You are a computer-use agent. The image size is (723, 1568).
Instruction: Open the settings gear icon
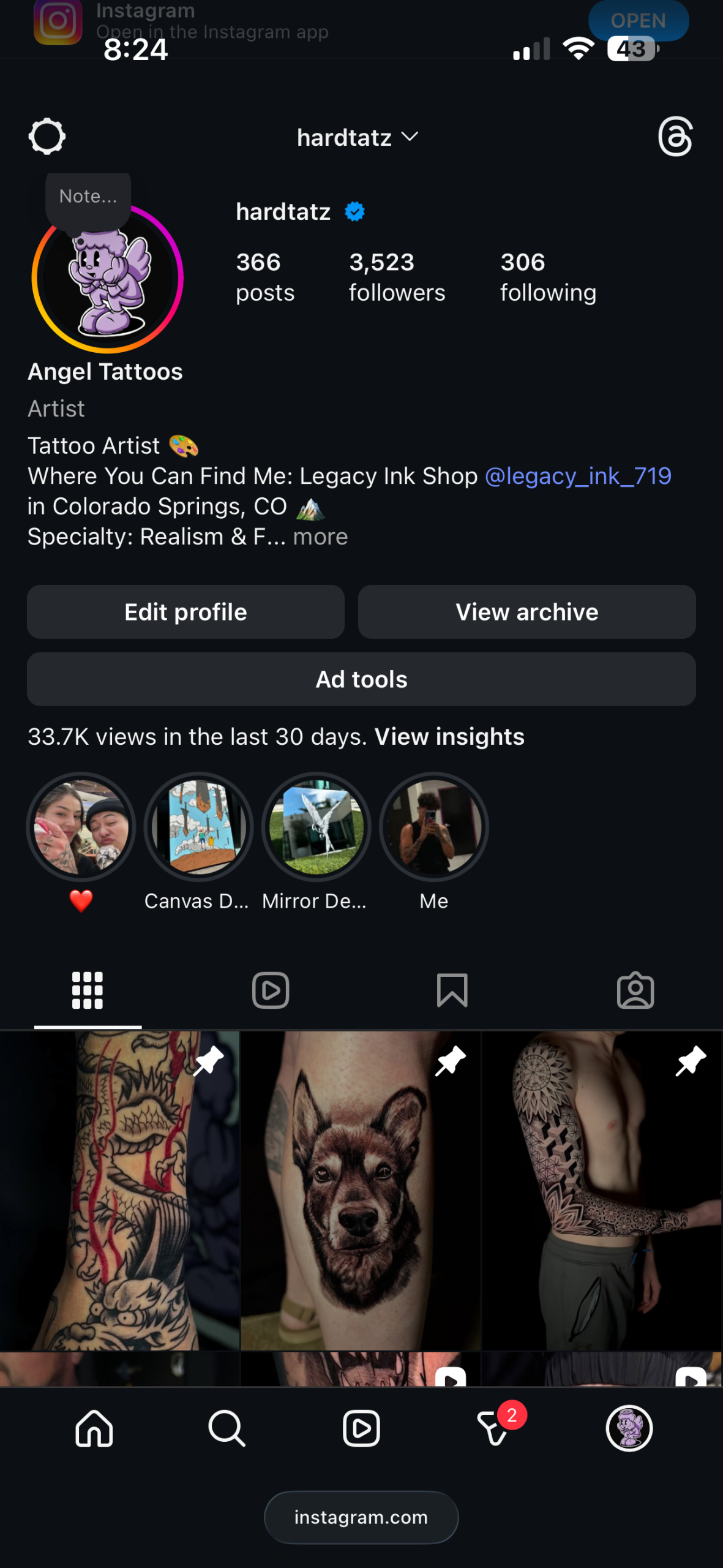[x=47, y=137]
